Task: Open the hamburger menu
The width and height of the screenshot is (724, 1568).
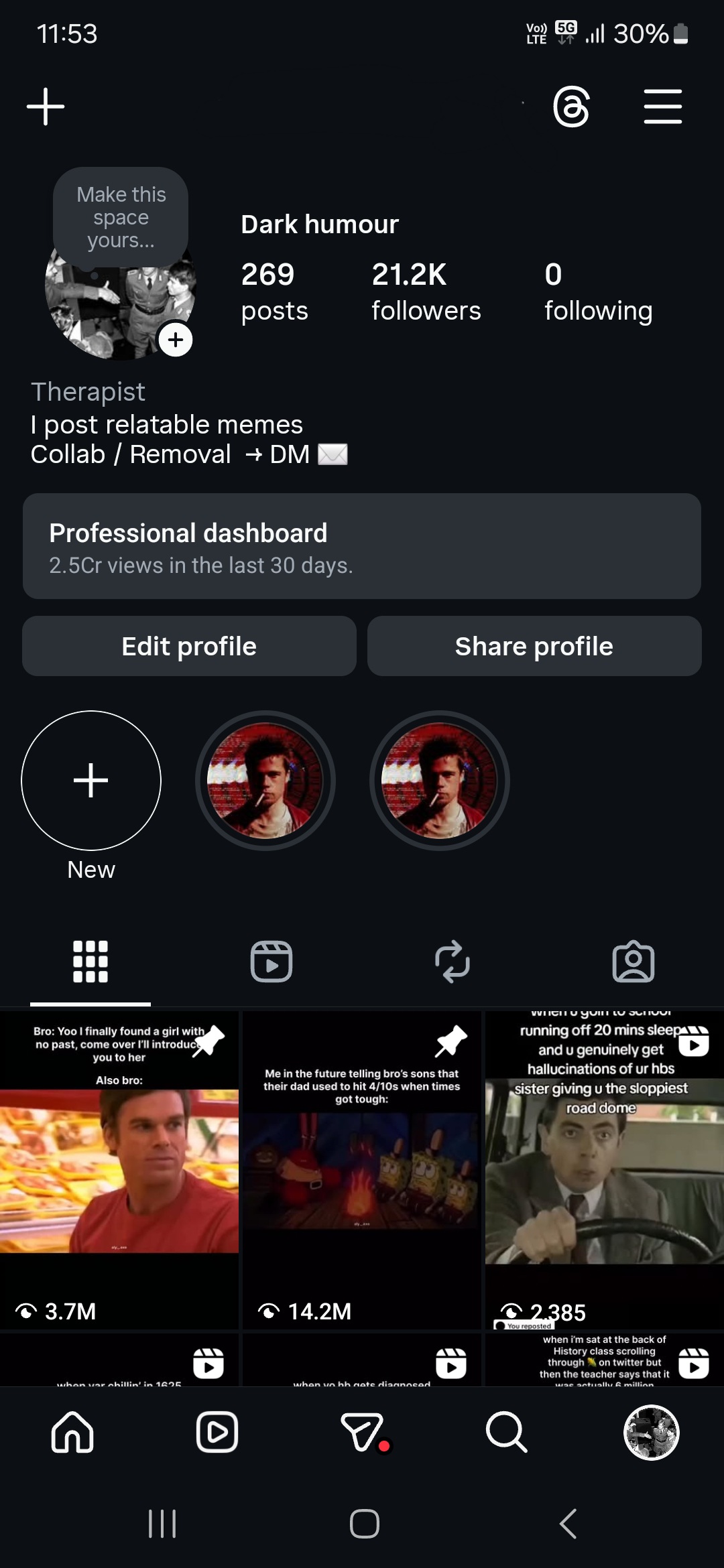Action: tap(662, 107)
